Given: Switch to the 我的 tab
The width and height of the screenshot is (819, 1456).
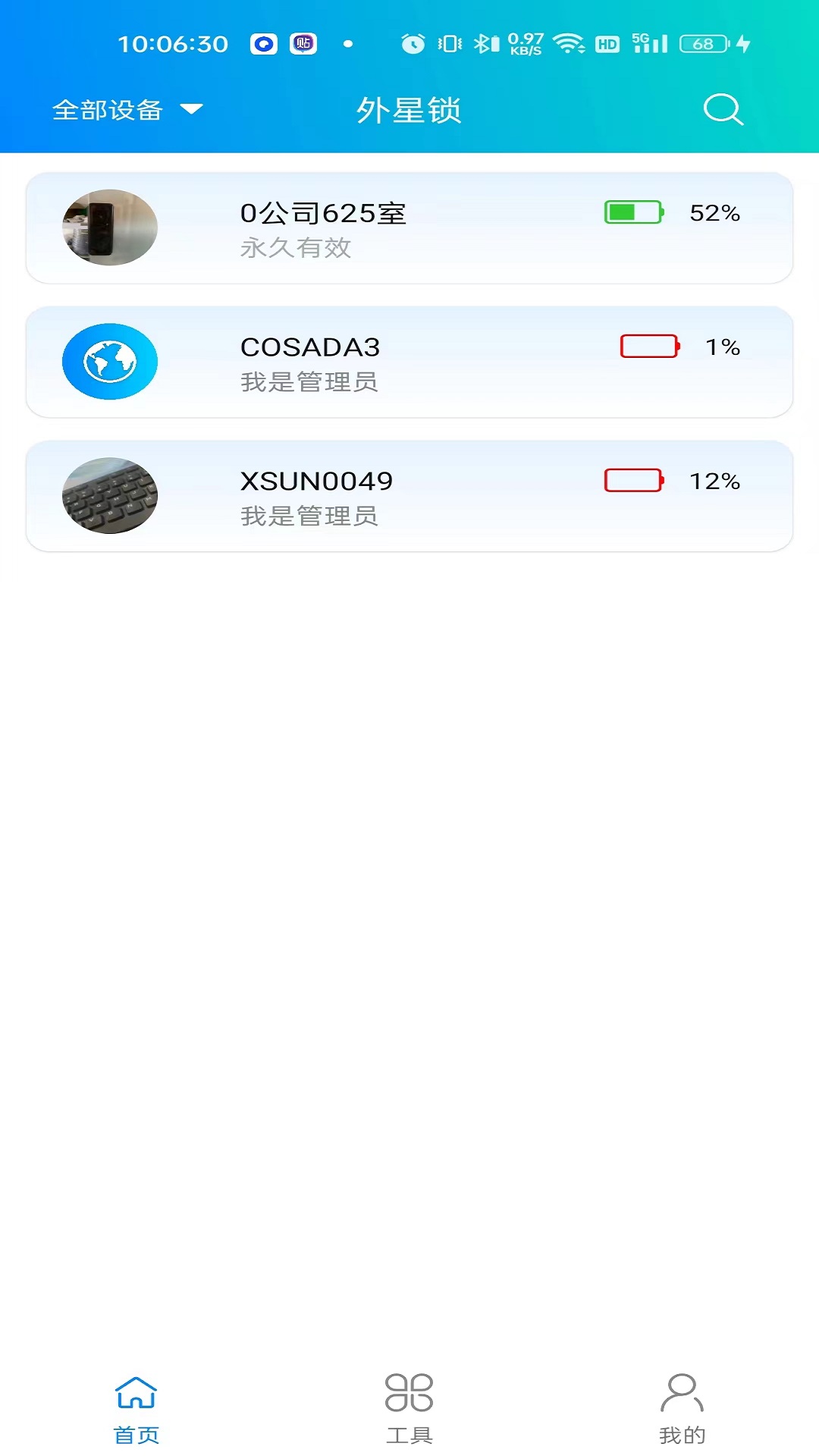Looking at the screenshot, I should coord(682,1408).
